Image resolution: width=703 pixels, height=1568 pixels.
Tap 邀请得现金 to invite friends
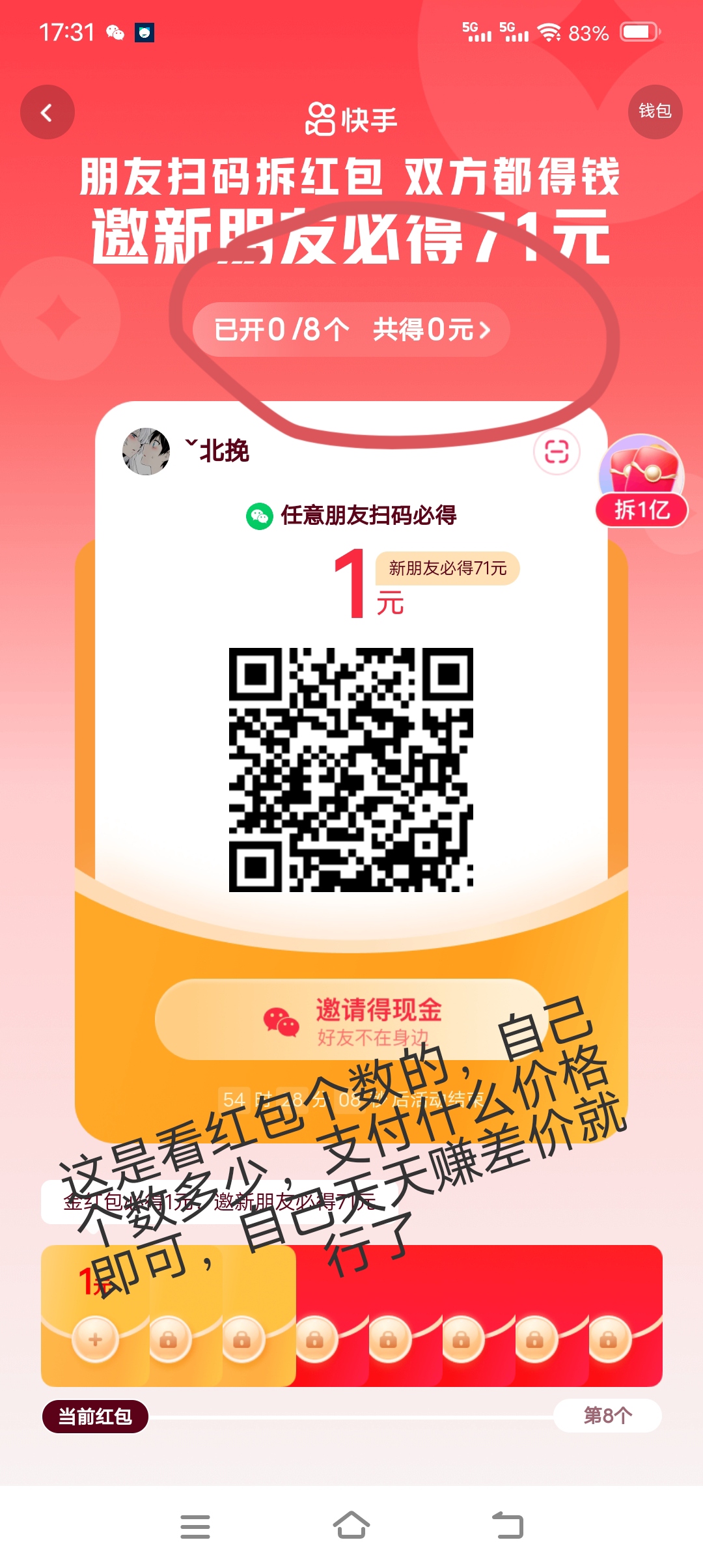(x=351, y=1019)
